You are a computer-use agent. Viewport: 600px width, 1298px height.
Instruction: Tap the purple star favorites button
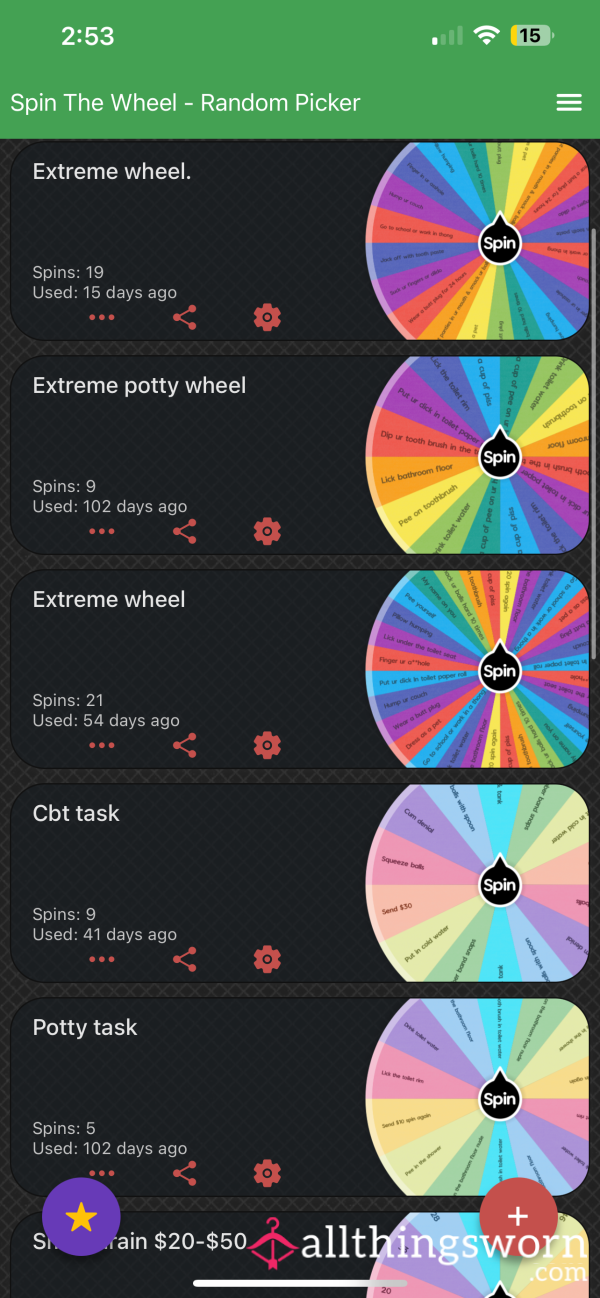81,1217
